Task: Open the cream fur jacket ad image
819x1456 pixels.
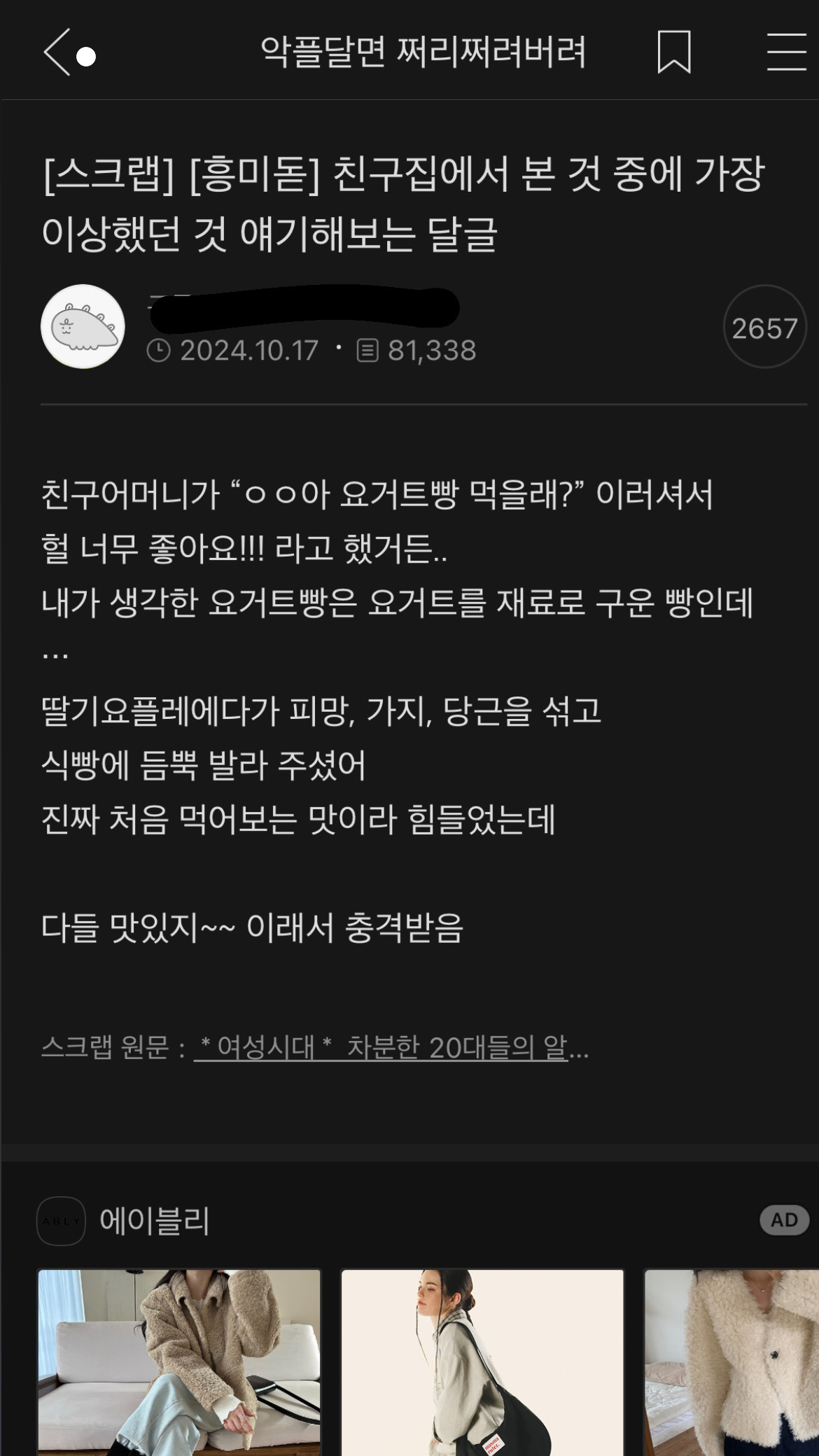Action: 731,1361
